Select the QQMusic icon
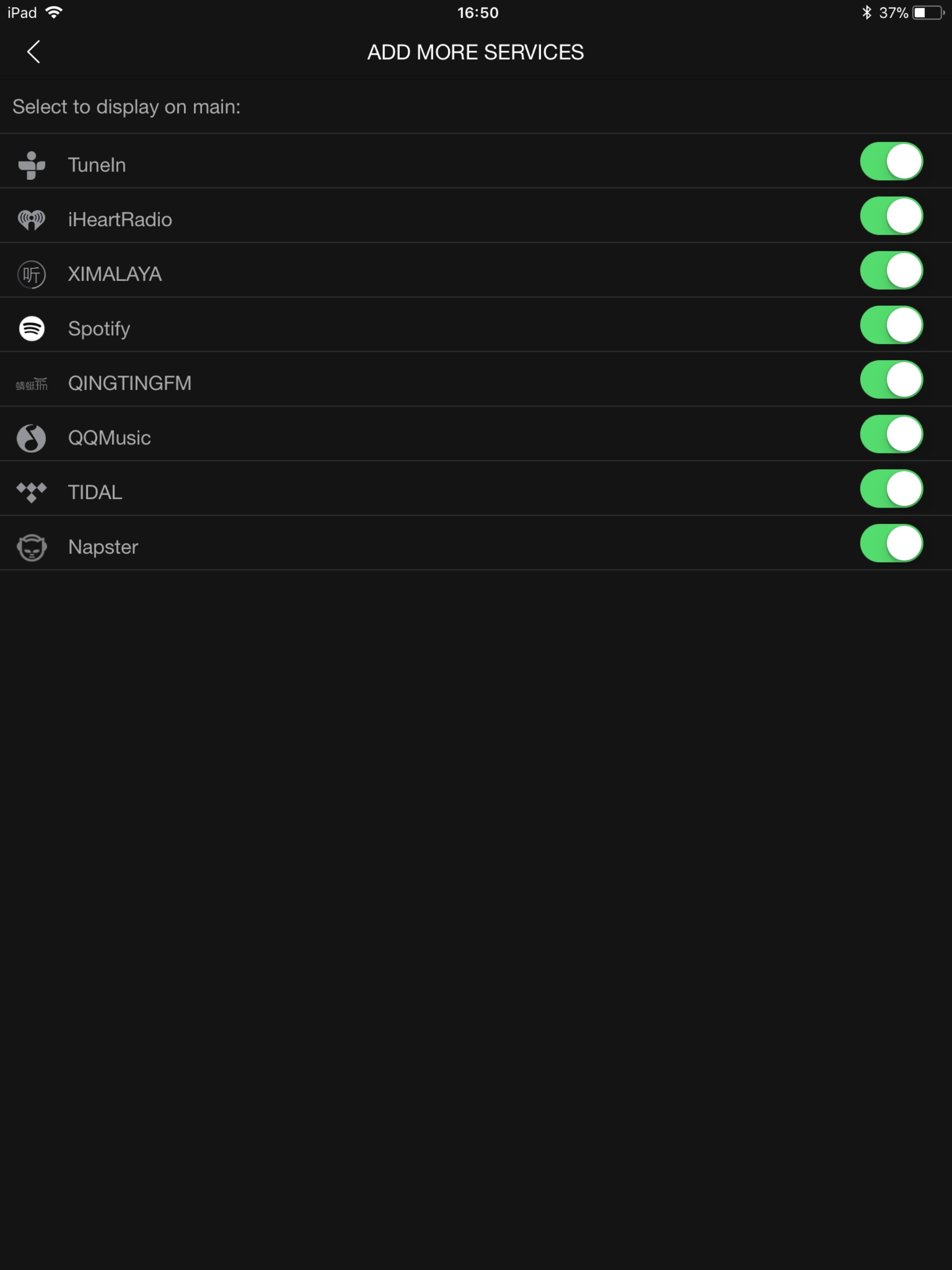Image resolution: width=952 pixels, height=1270 pixels. coord(31,437)
